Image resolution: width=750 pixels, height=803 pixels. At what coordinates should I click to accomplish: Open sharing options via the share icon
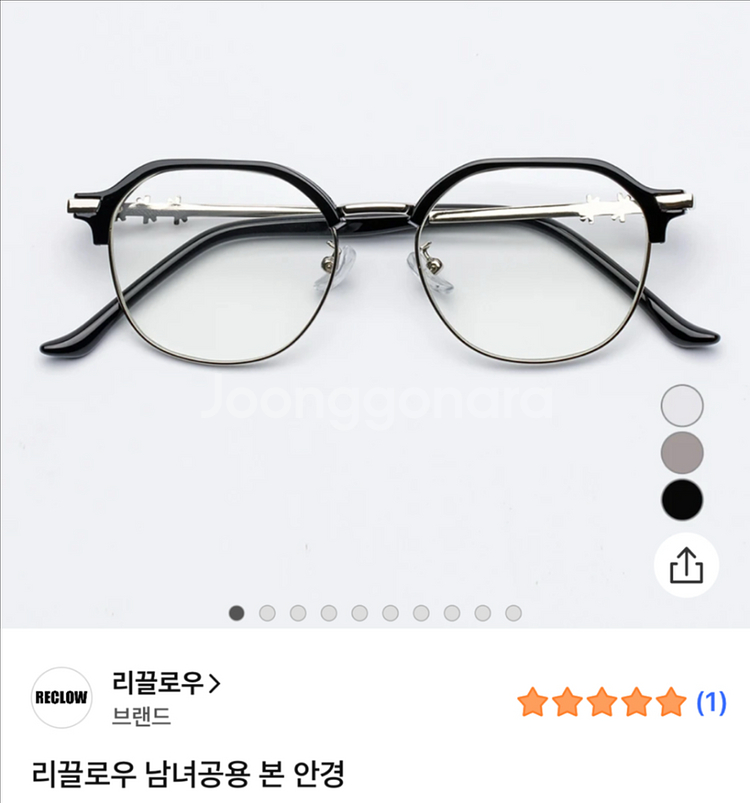(687, 563)
